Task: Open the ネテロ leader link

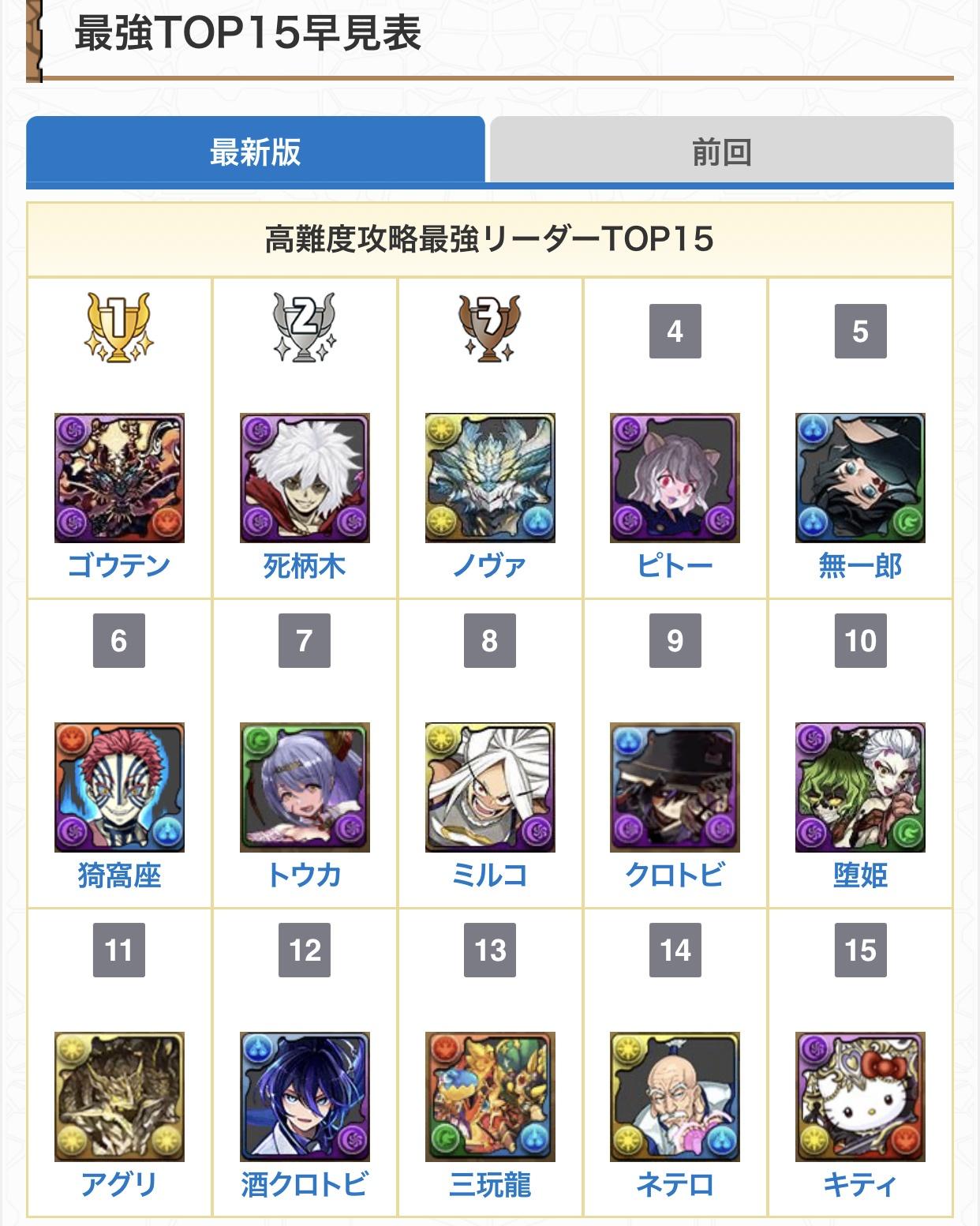Action: (x=675, y=1183)
